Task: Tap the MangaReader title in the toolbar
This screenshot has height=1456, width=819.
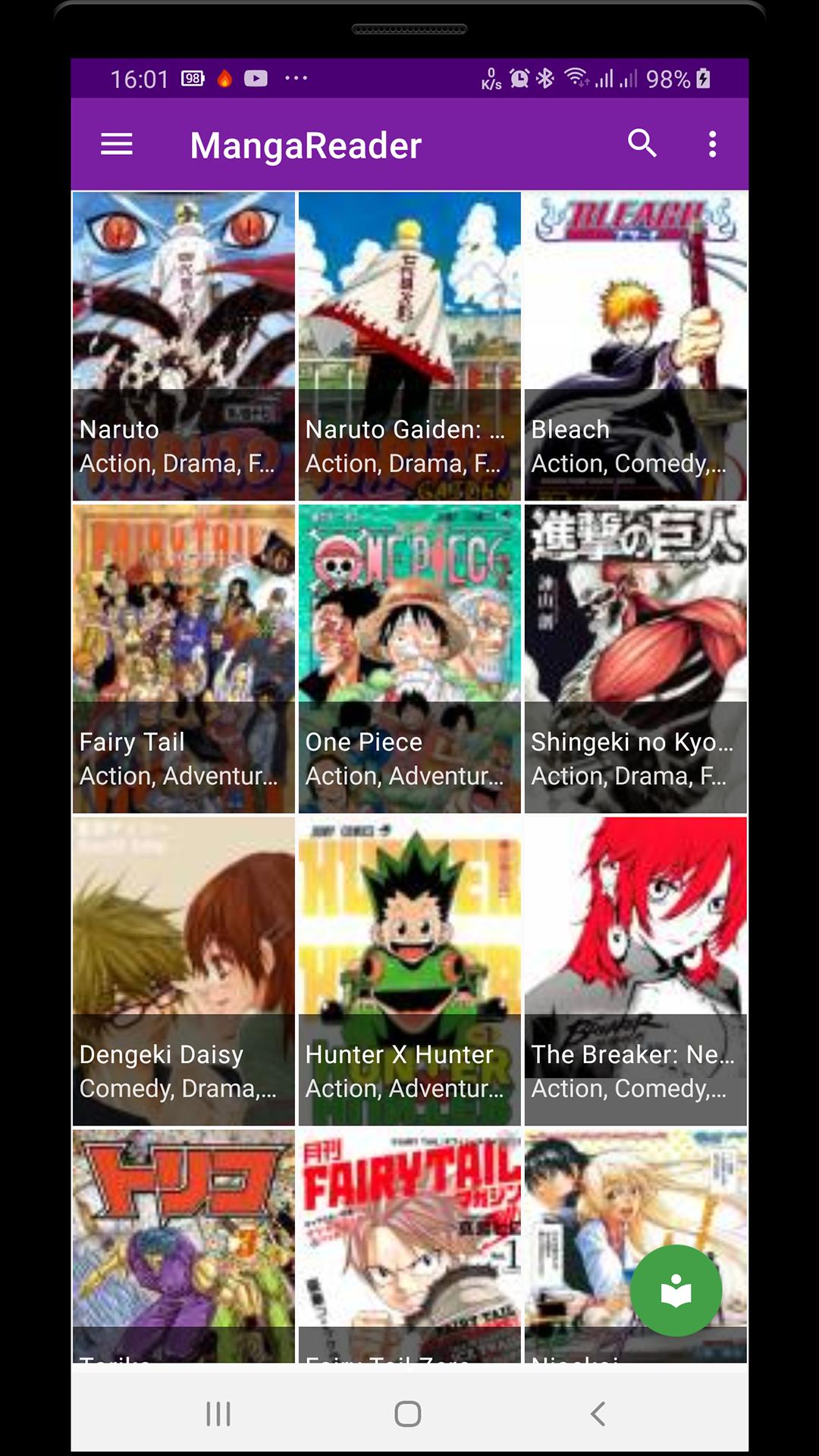Action: (306, 144)
